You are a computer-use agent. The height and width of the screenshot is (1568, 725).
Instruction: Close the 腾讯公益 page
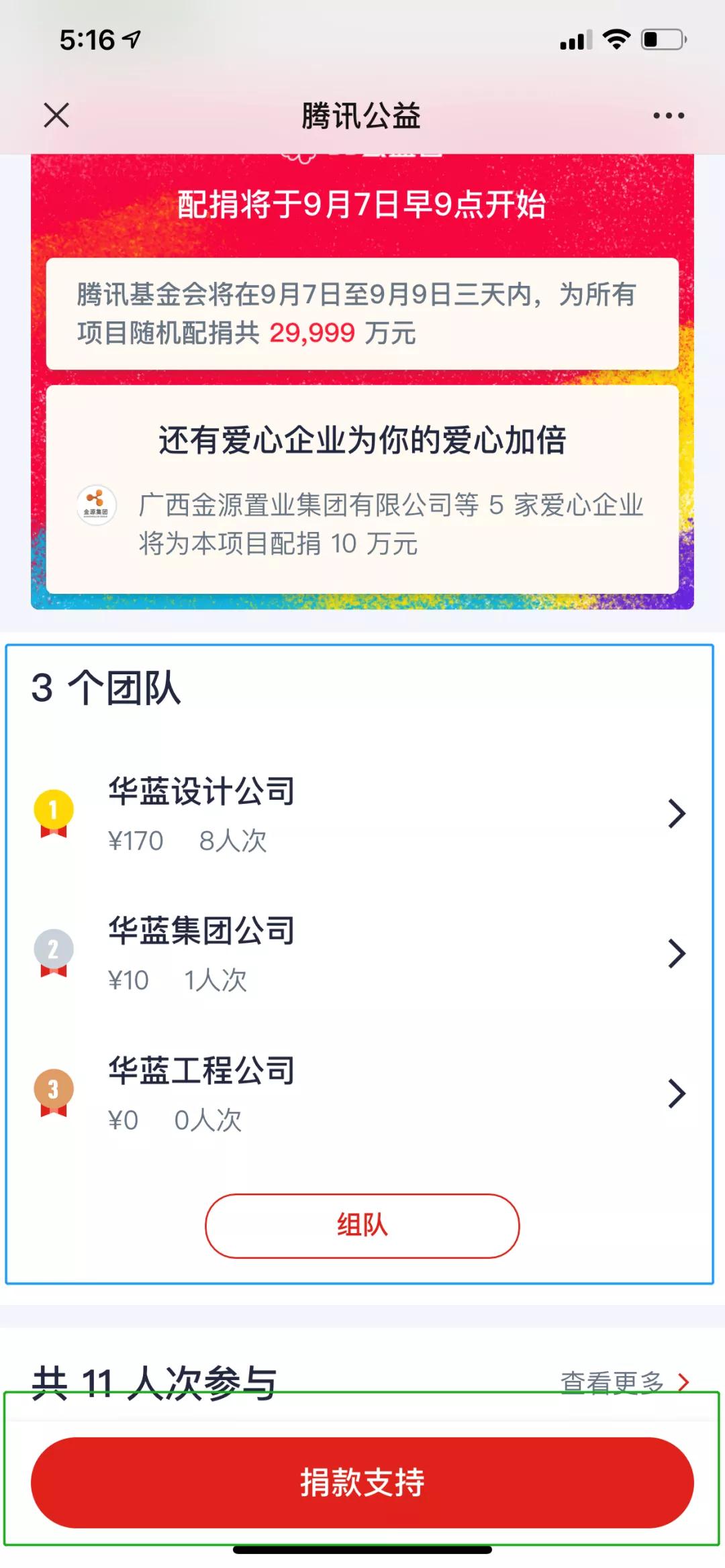tap(56, 115)
